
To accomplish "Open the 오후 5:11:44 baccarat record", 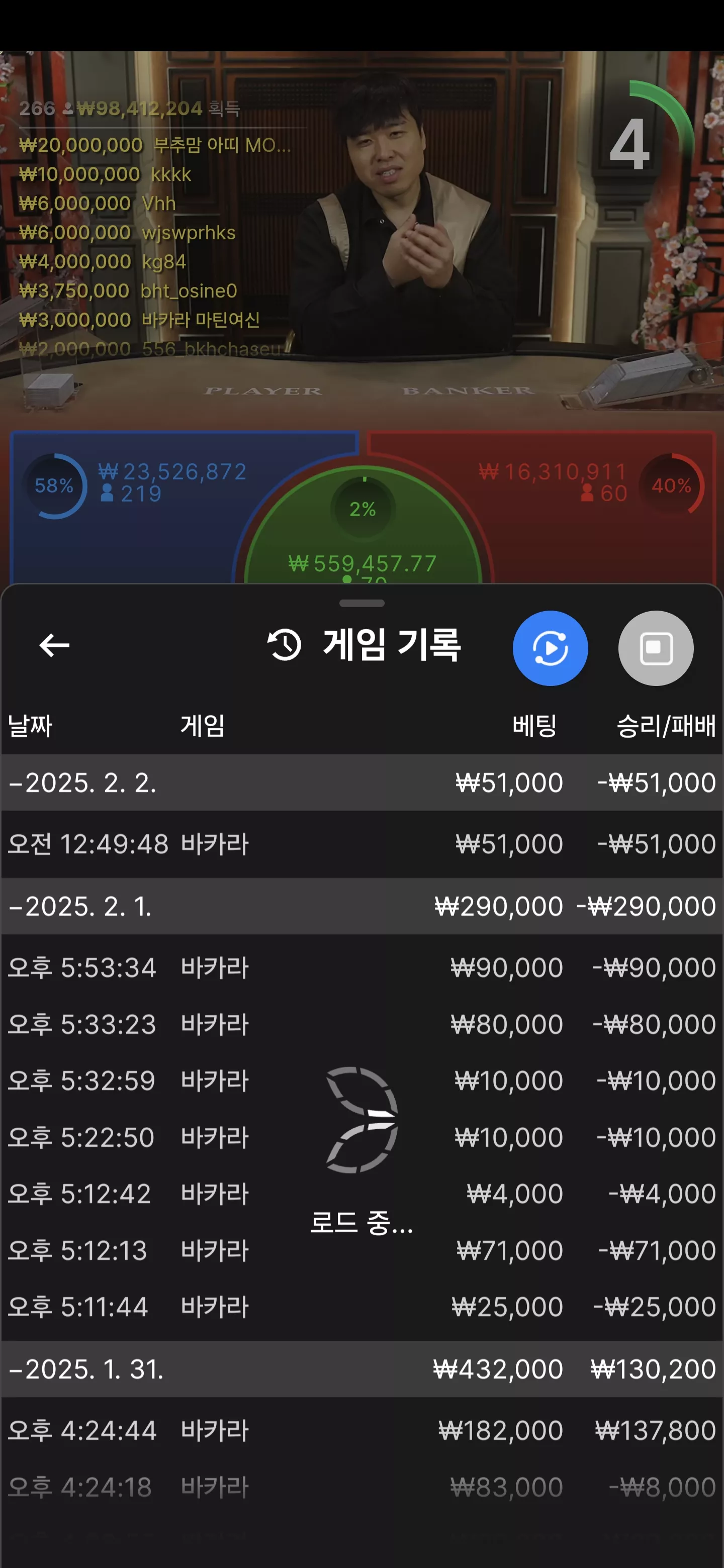I will 361,1306.
